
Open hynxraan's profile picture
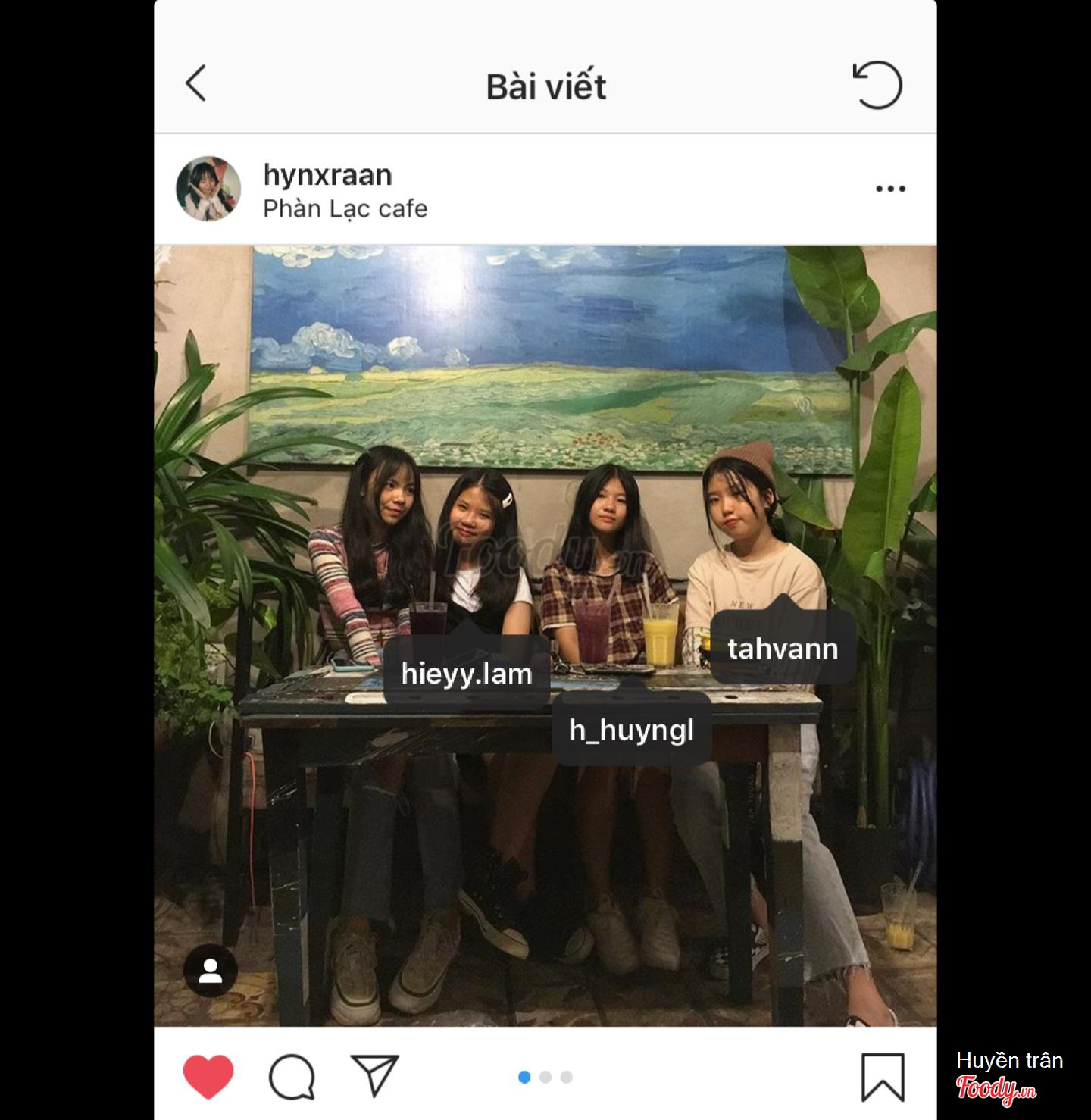point(208,189)
